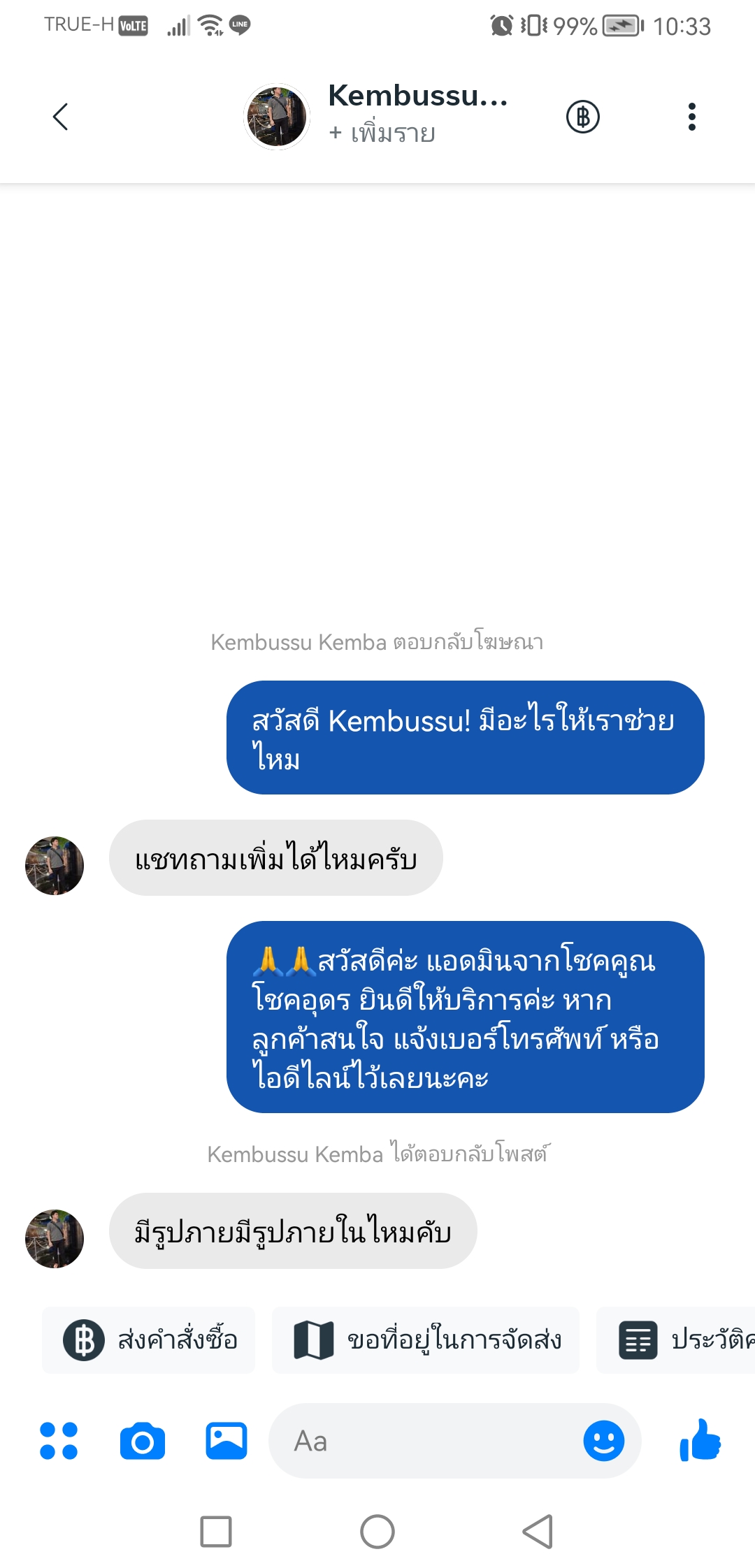
Task: Send a thumbs-up like
Action: (700, 1441)
